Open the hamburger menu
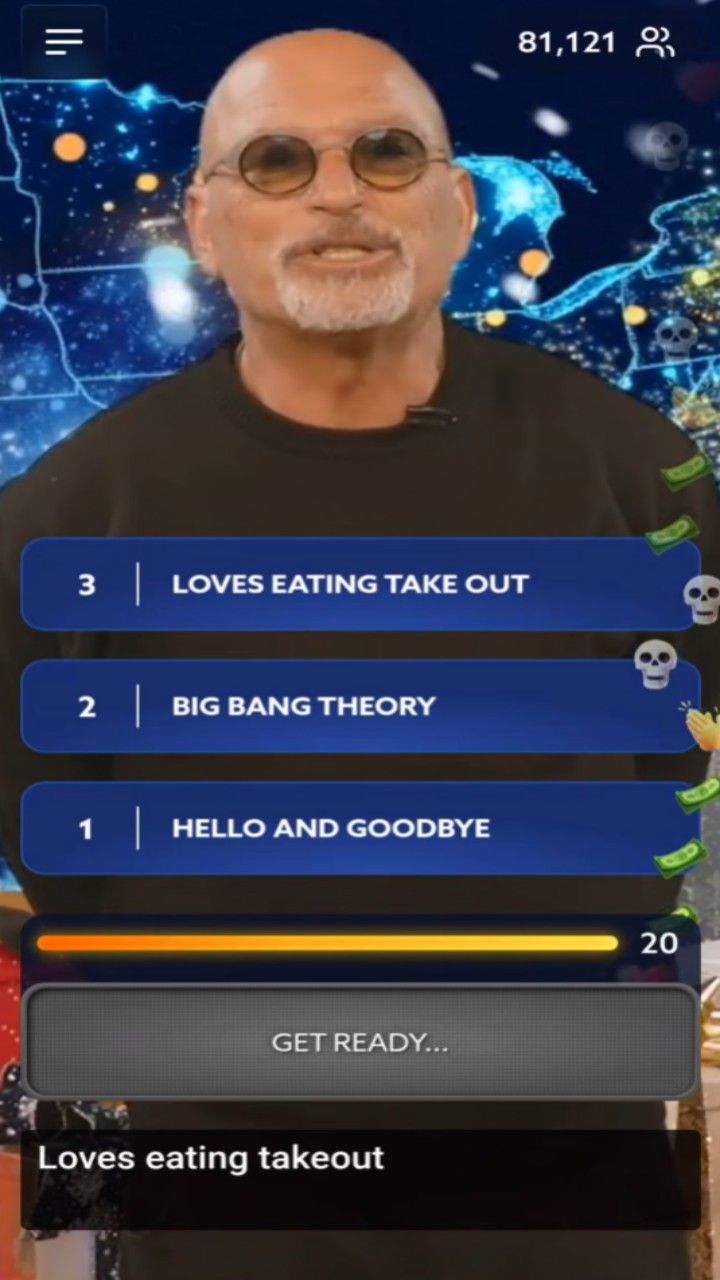Image resolution: width=720 pixels, height=1280 pixels. [64, 41]
